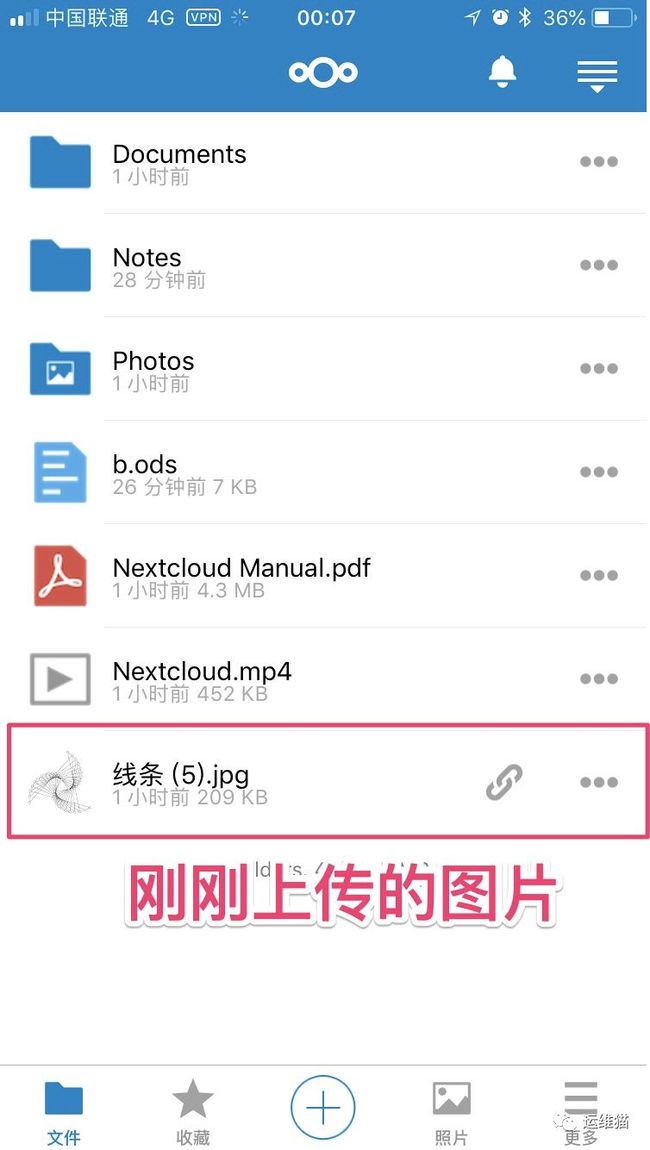Open more options for Nextcloud Manual.pdf
Image resolution: width=650 pixels, height=1150 pixels.
(x=599, y=576)
